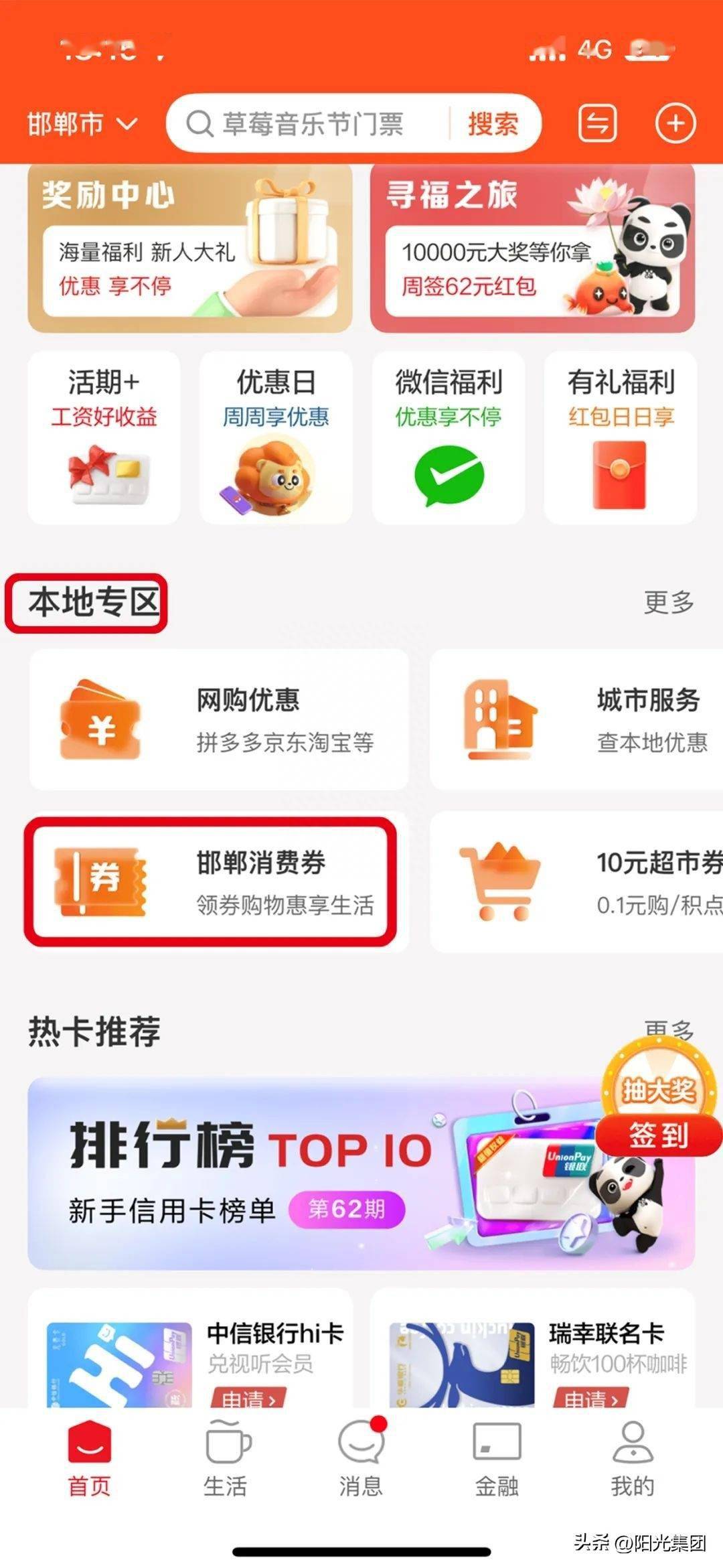This screenshot has height=1568, width=723.
Task: Open the 邯郸消费券 card
Action: pos(211,882)
